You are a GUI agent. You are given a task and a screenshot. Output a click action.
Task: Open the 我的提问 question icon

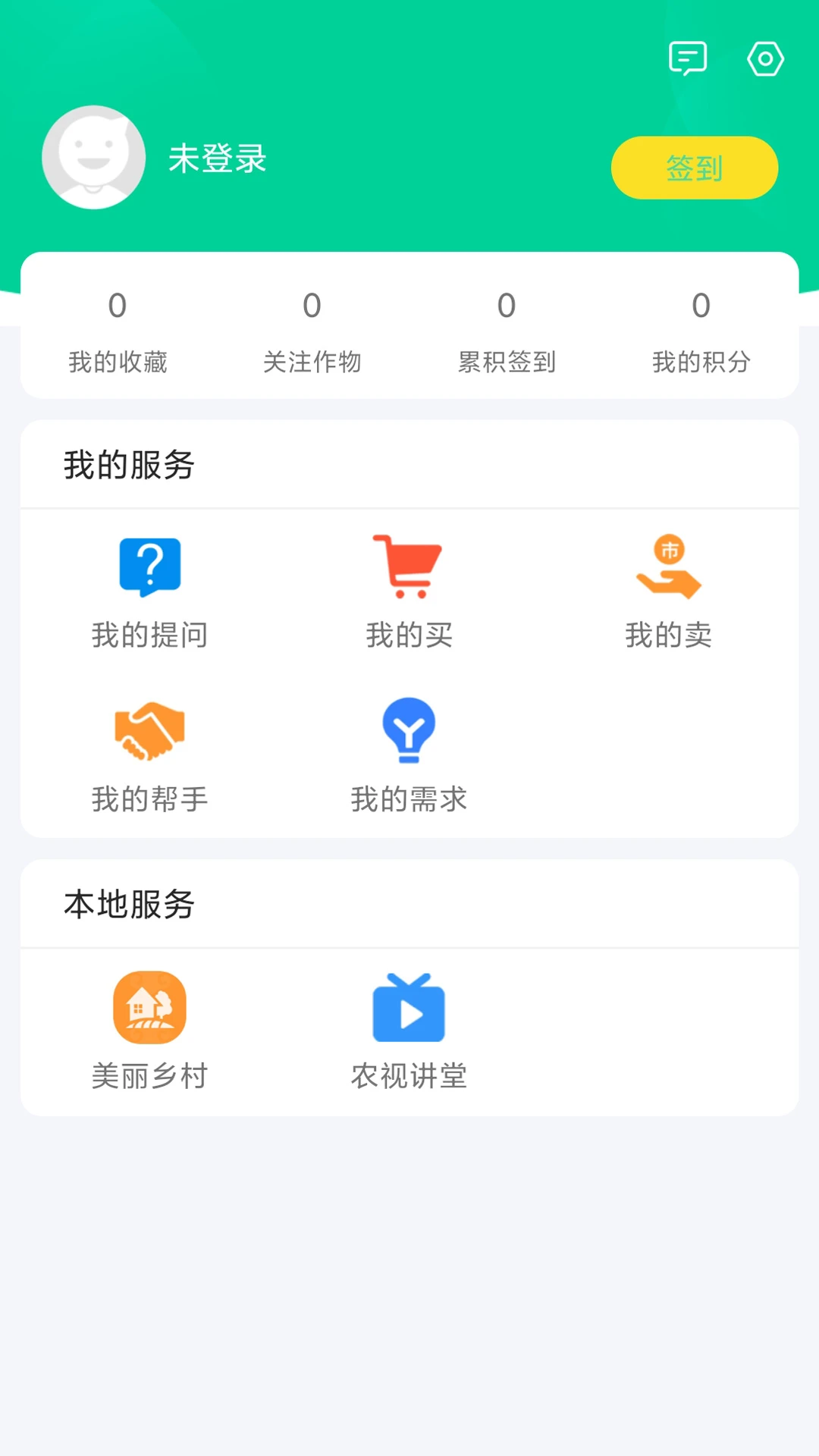[149, 565]
